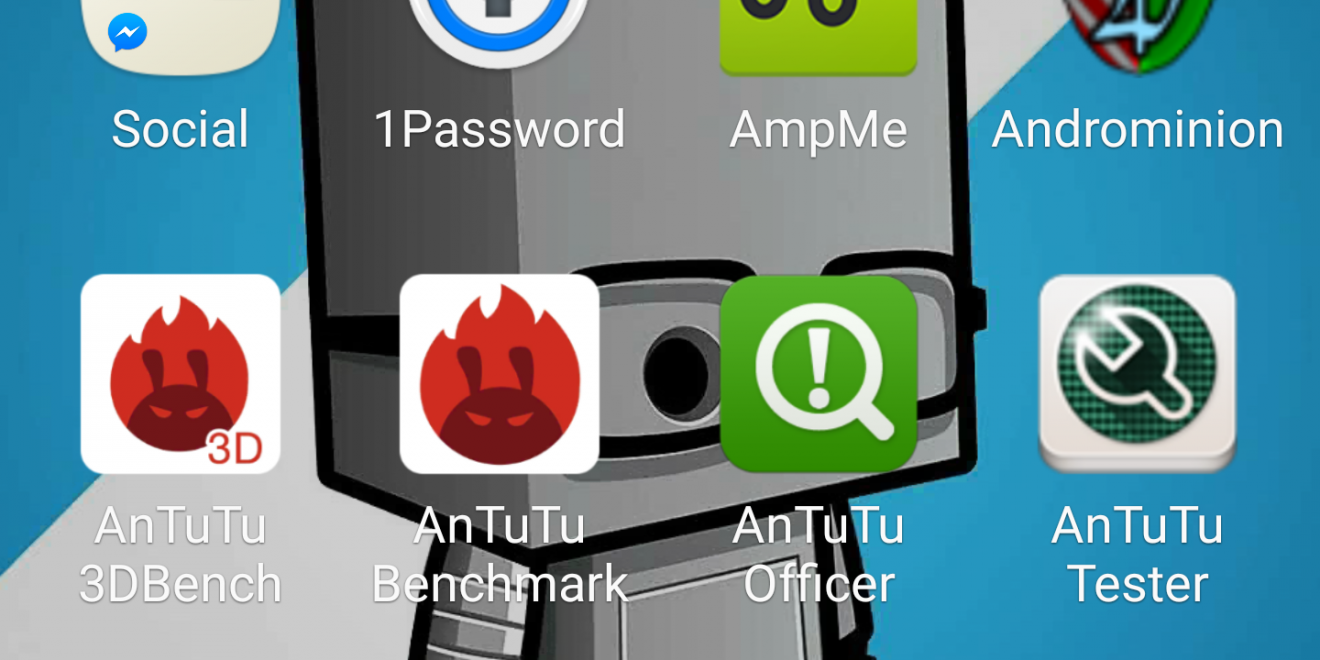
Task: Open AnTuTu 3DBench
Action: (x=180, y=374)
